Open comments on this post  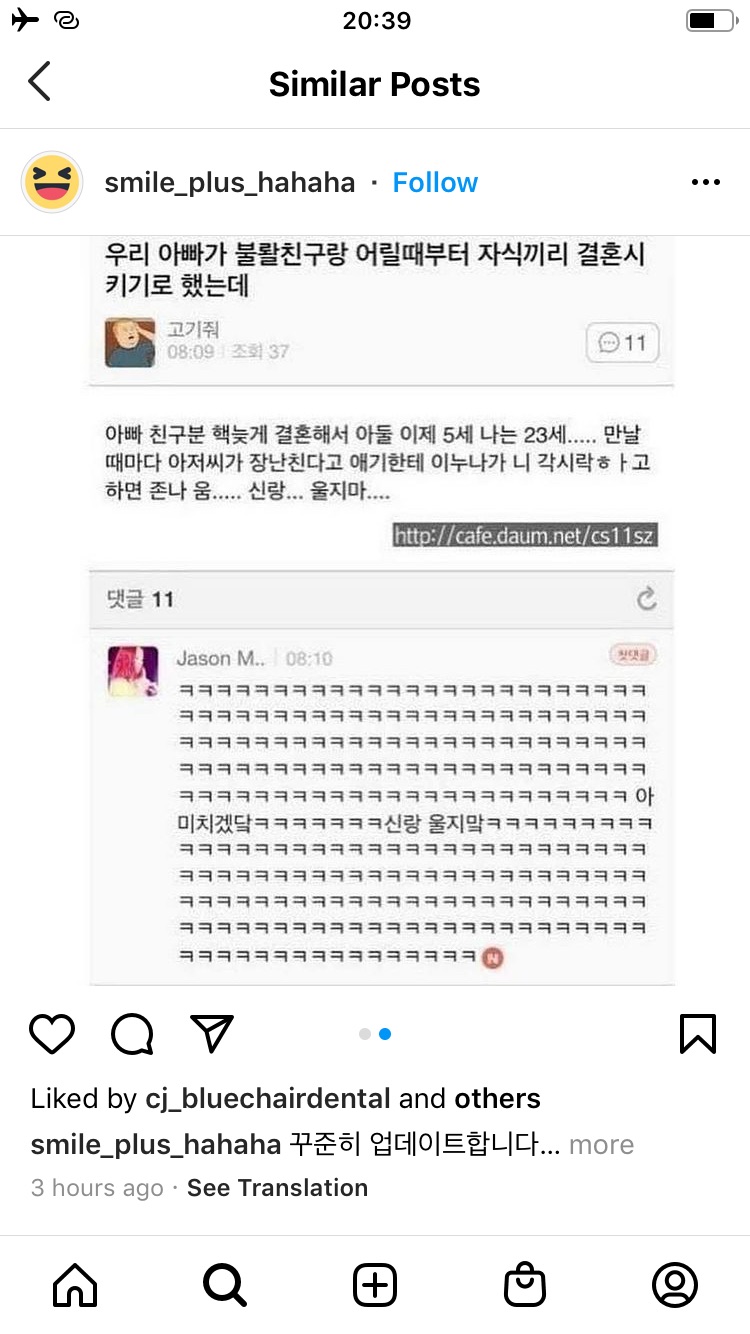coord(132,1034)
